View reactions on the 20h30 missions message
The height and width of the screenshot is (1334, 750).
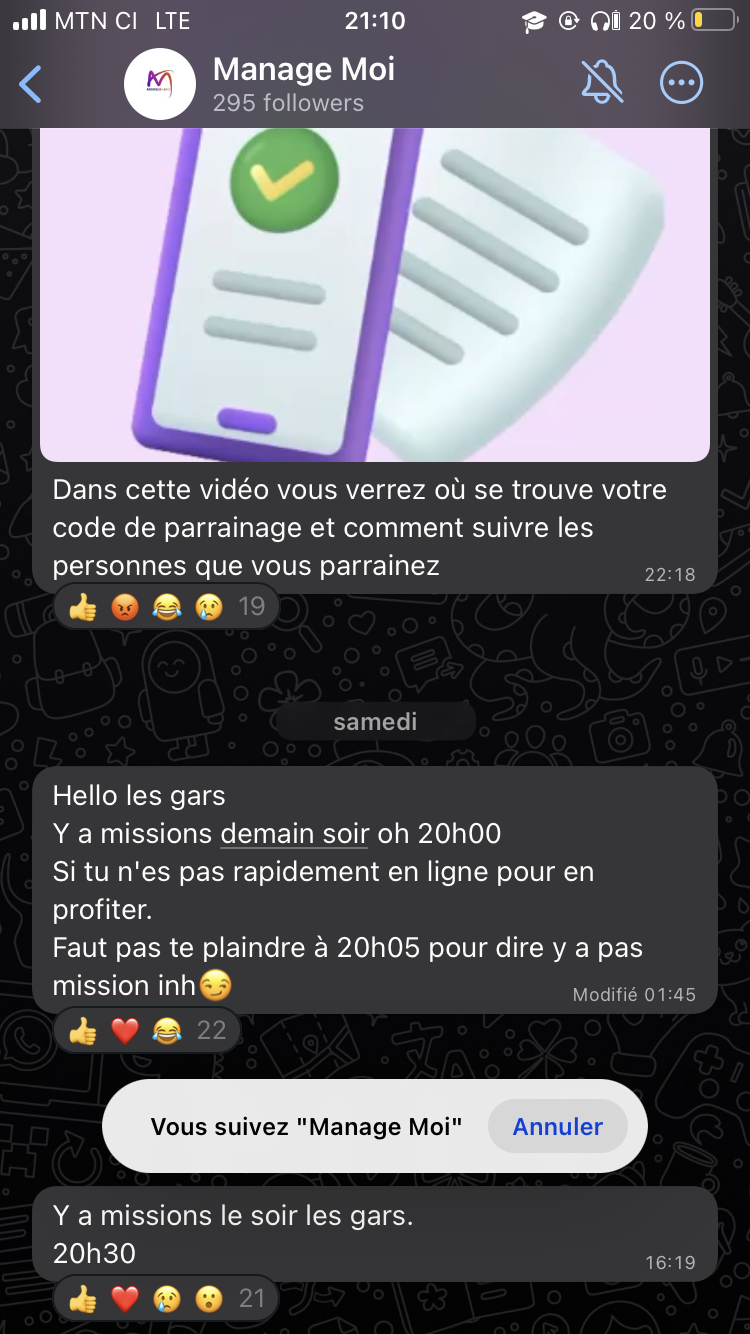(x=166, y=1299)
